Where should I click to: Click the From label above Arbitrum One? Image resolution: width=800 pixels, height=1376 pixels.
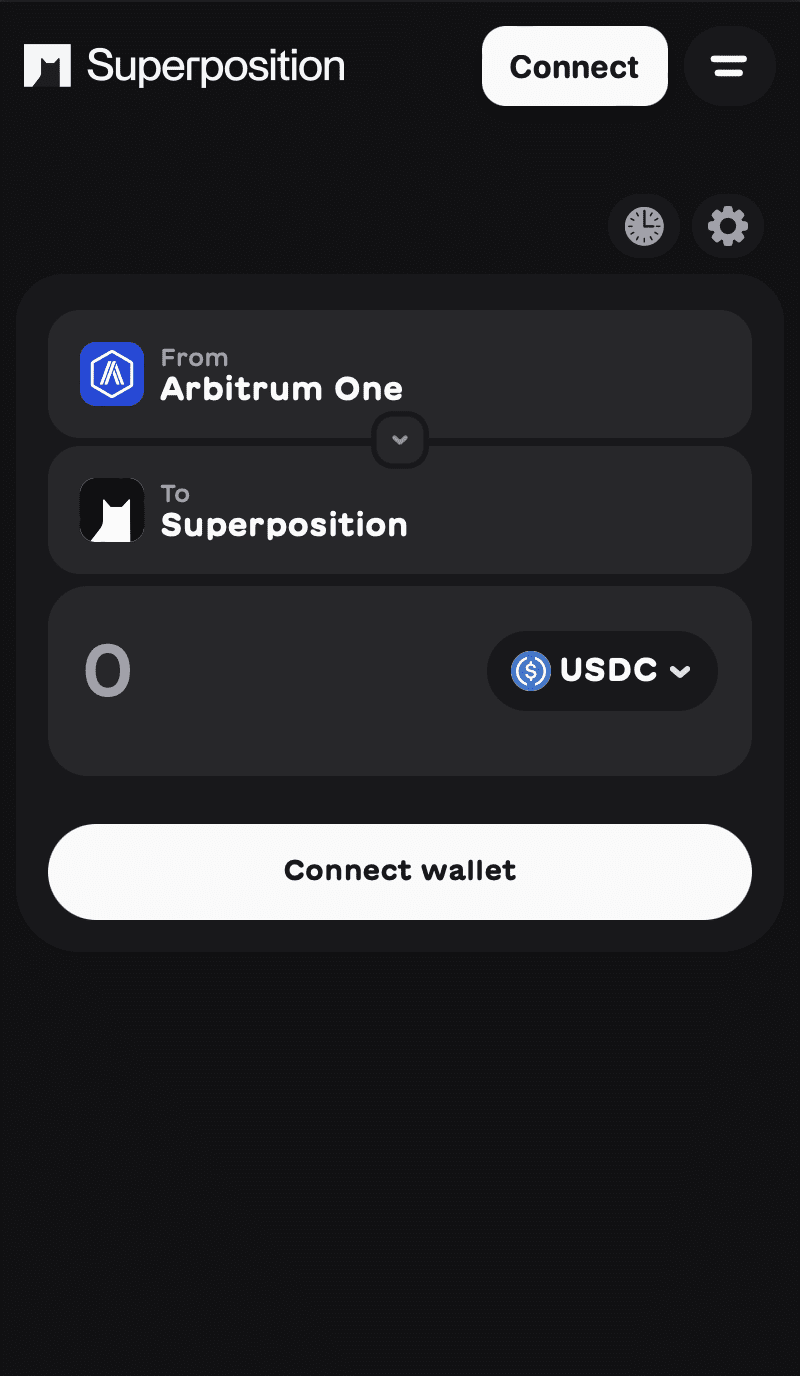(x=194, y=357)
